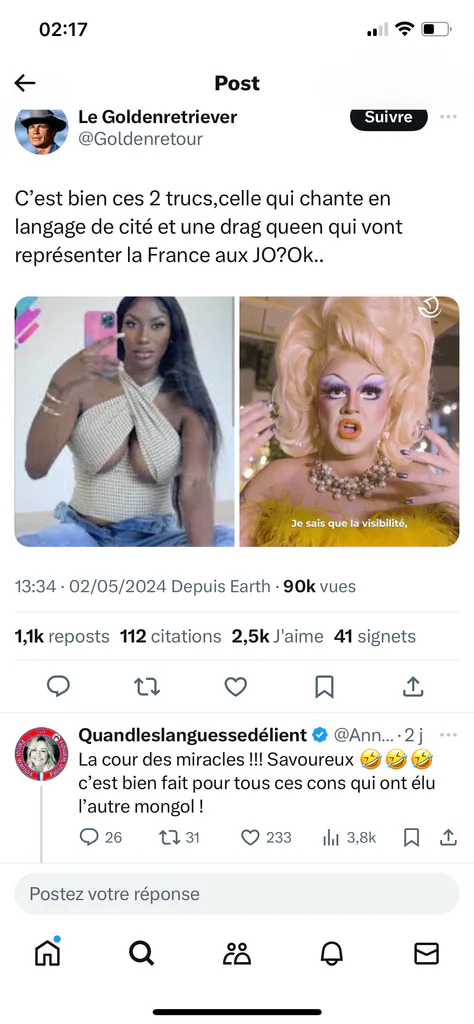This screenshot has height=1024, width=474.
Task: Open the Messages envelope tab
Action: coord(426,954)
